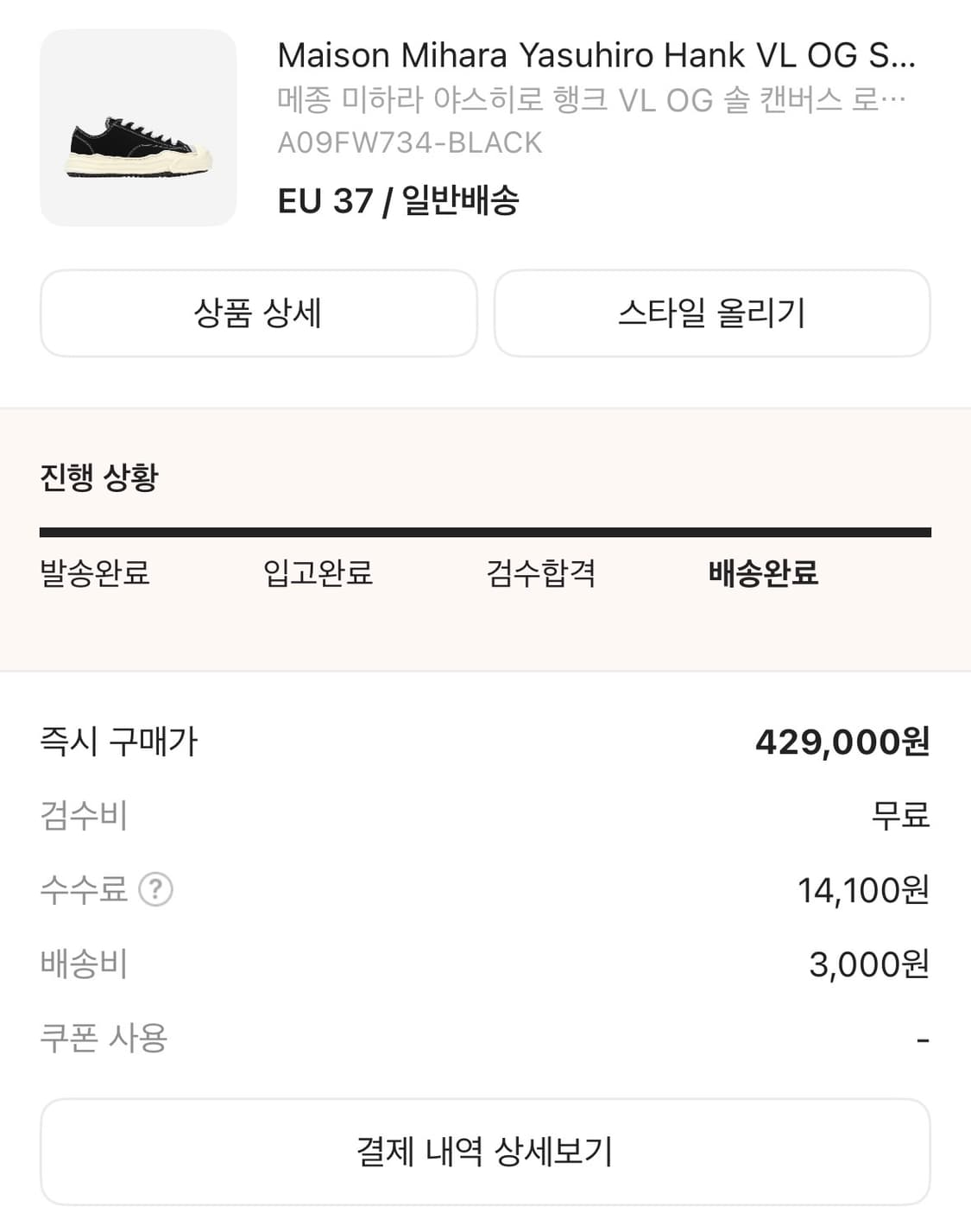Select the 발송완료 progress step

click(93, 573)
